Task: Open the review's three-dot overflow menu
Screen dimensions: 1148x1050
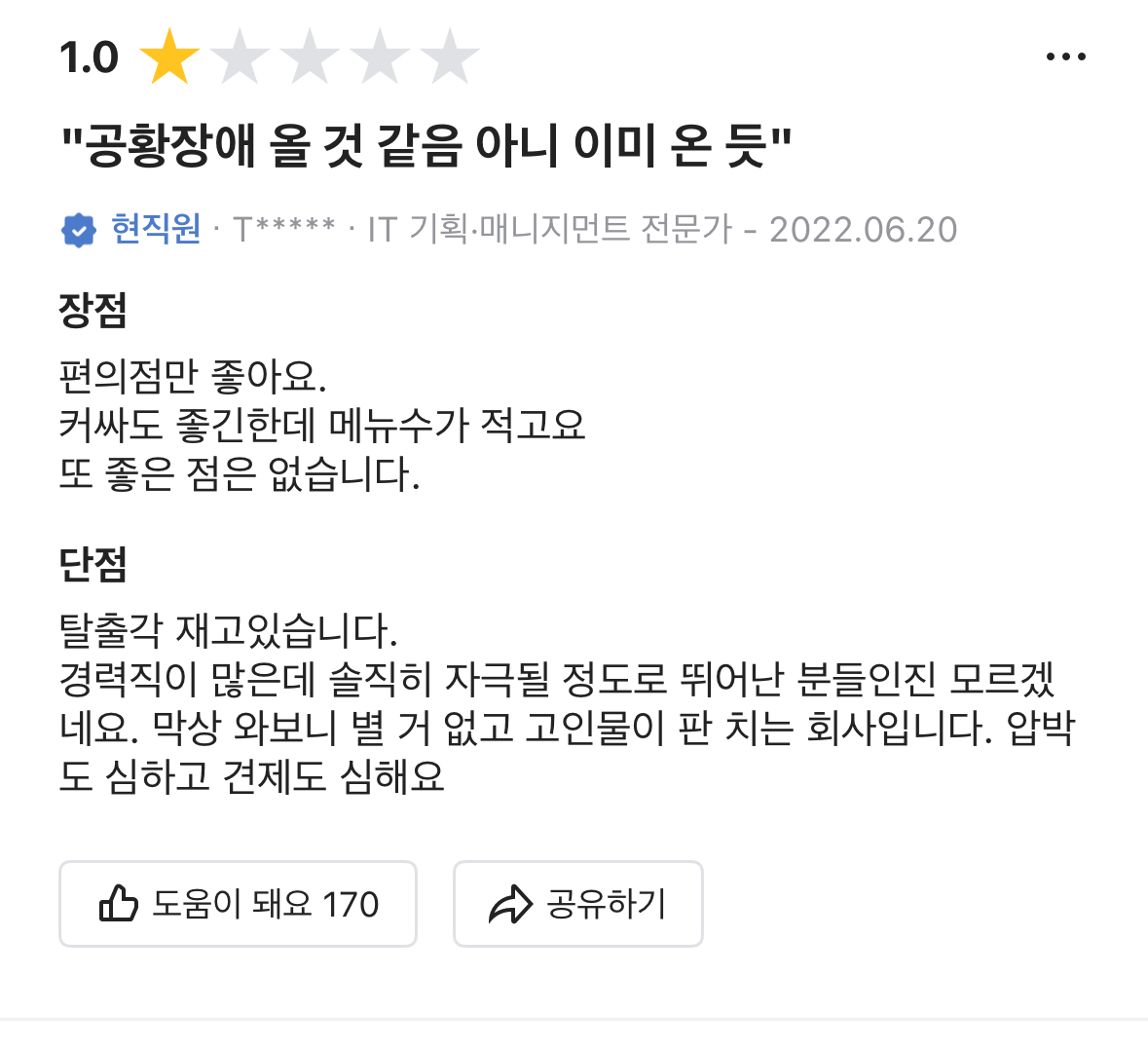Action: coord(1065,57)
